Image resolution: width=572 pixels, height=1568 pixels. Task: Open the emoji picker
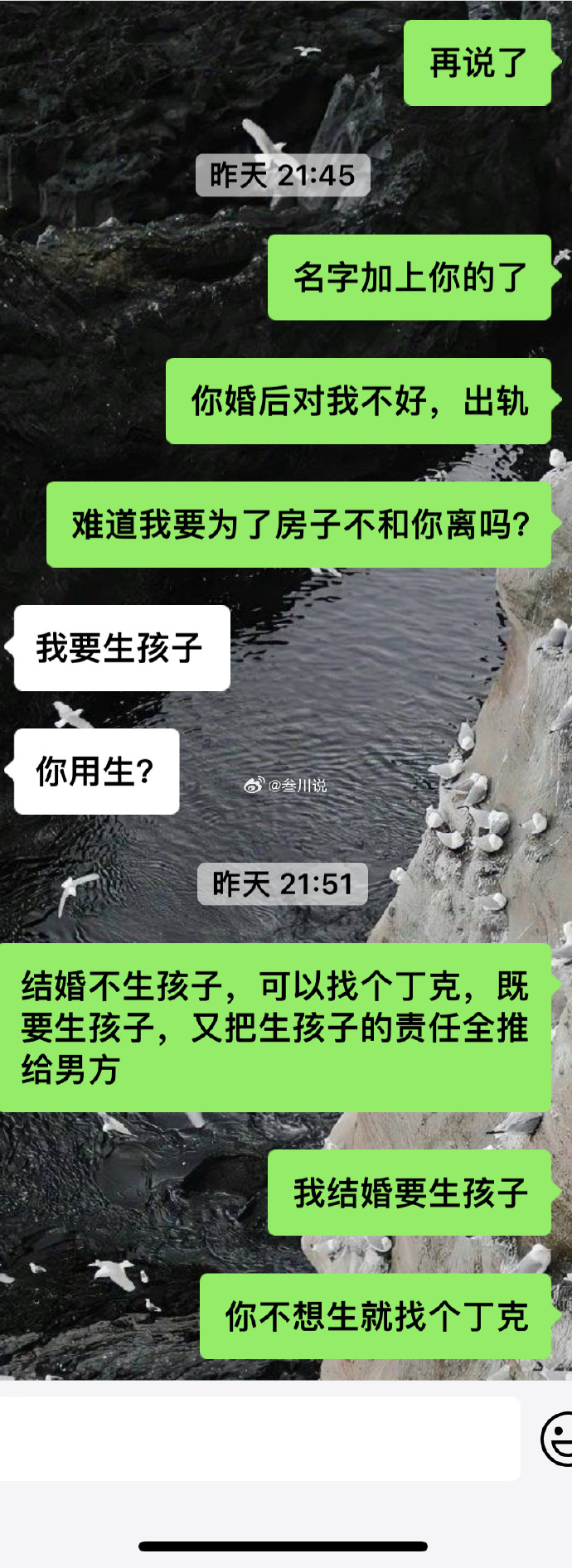click(x=558, y=1439)
